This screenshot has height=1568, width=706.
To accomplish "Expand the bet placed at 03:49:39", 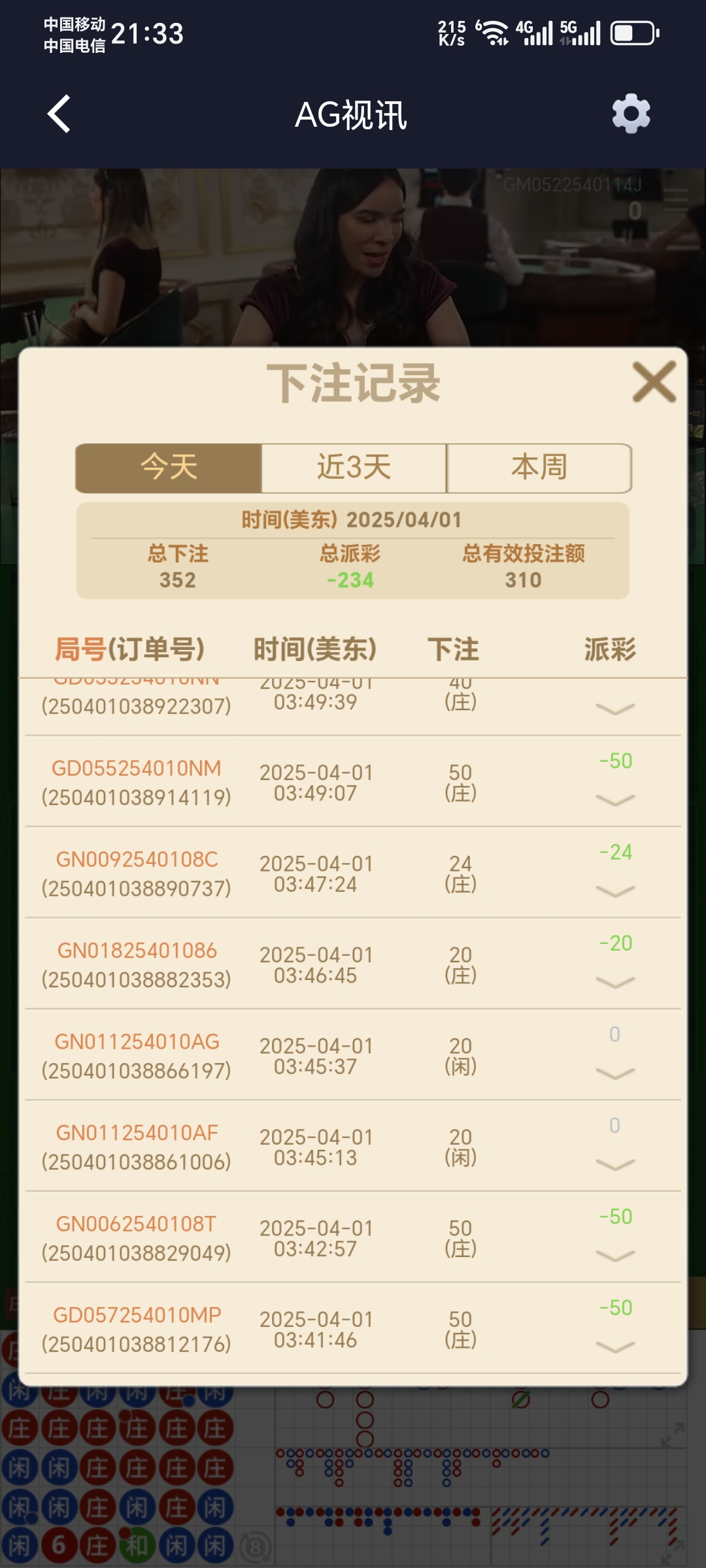I will (x=615, y=710).
